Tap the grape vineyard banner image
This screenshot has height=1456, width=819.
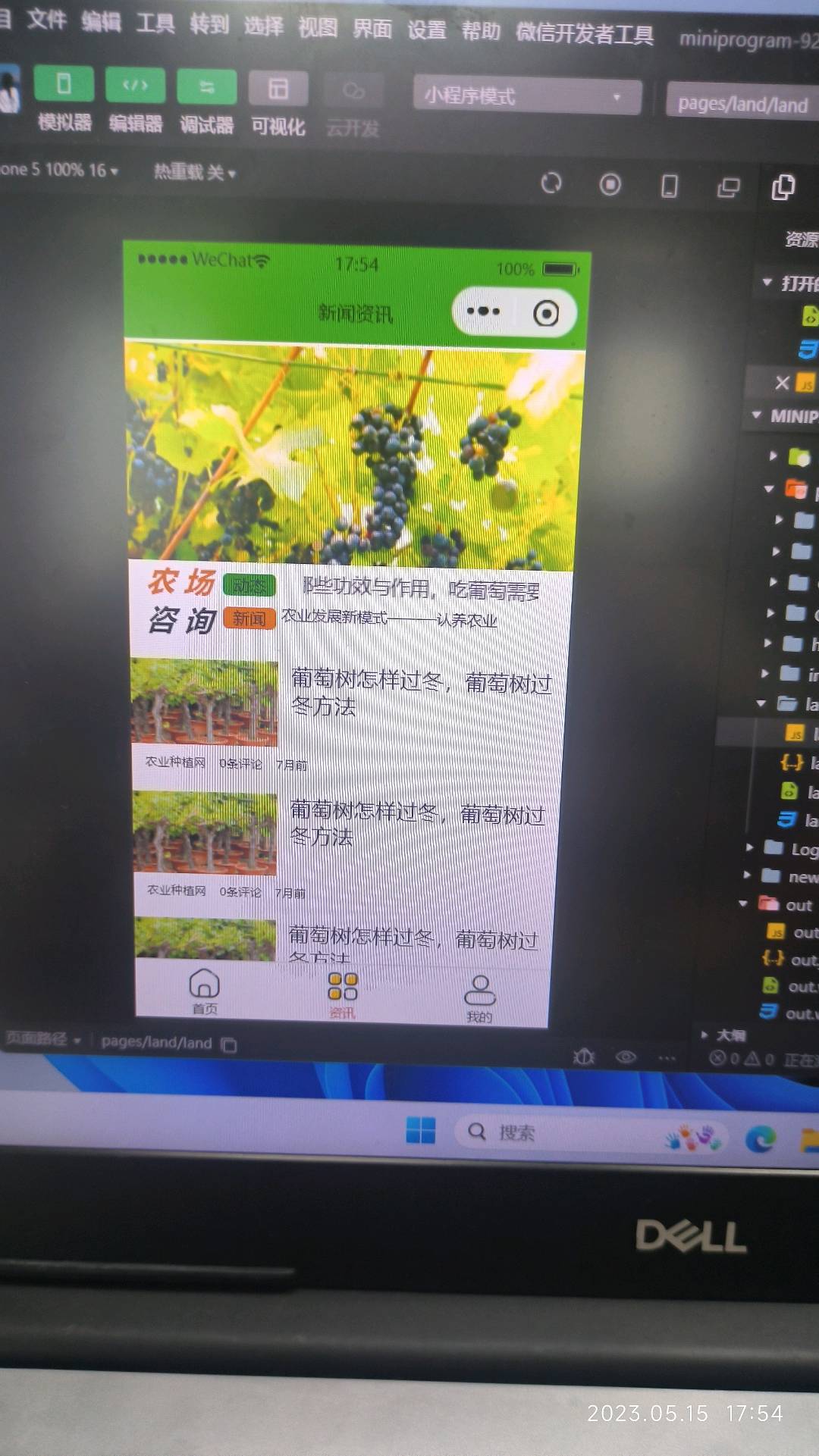pos(355,455)
